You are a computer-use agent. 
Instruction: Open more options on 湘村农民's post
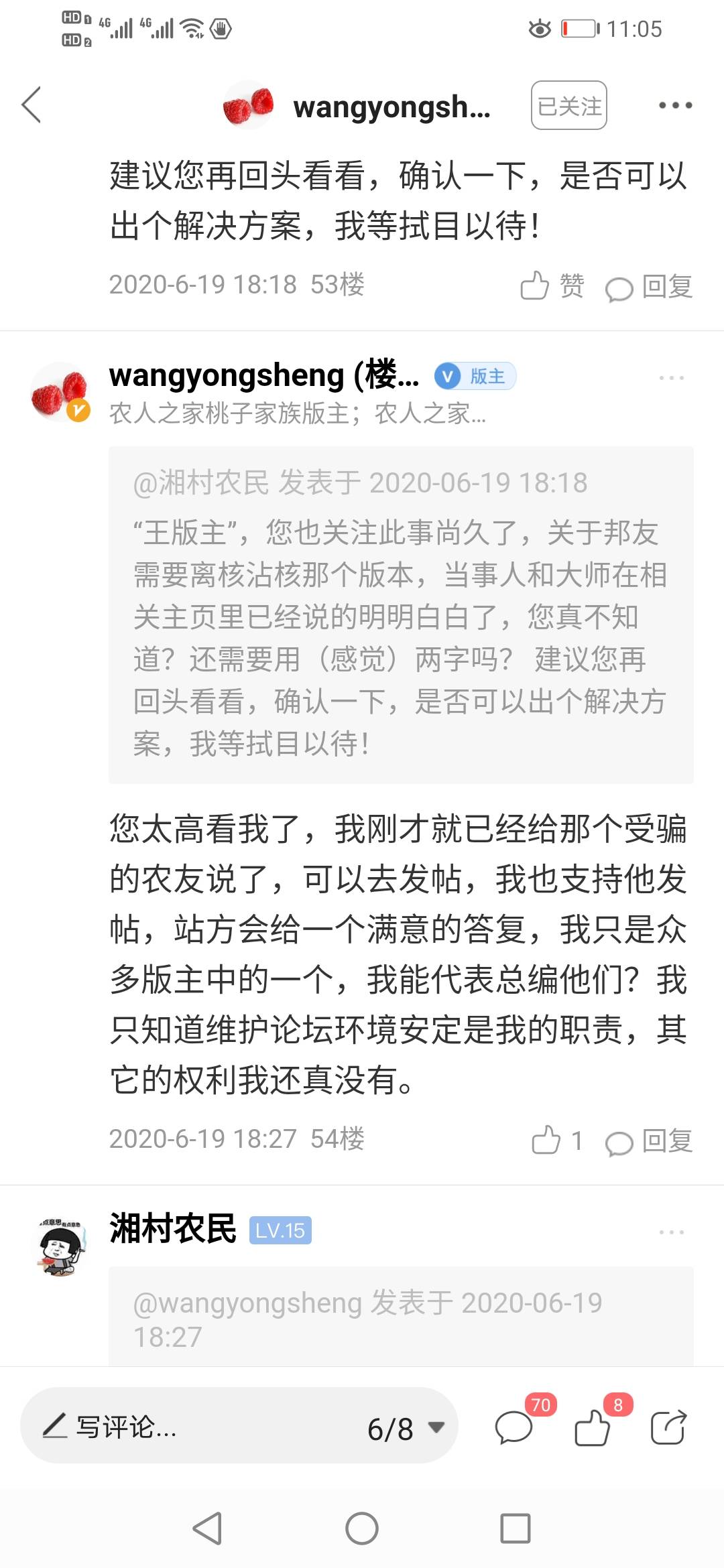click(x=671, y=1232)
